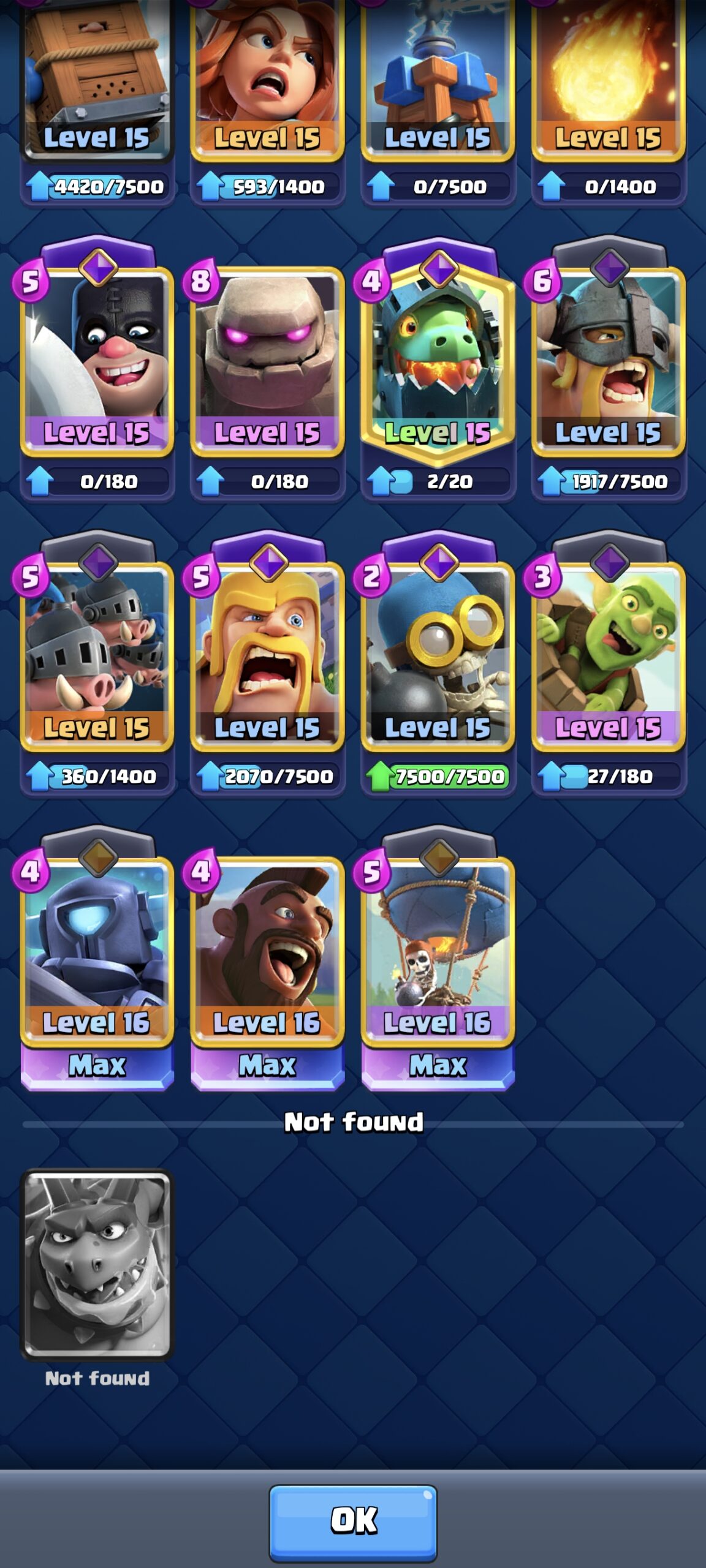Tap the OK button
The width and height of the screenshot is (706, 1568).
[353, 1523]
